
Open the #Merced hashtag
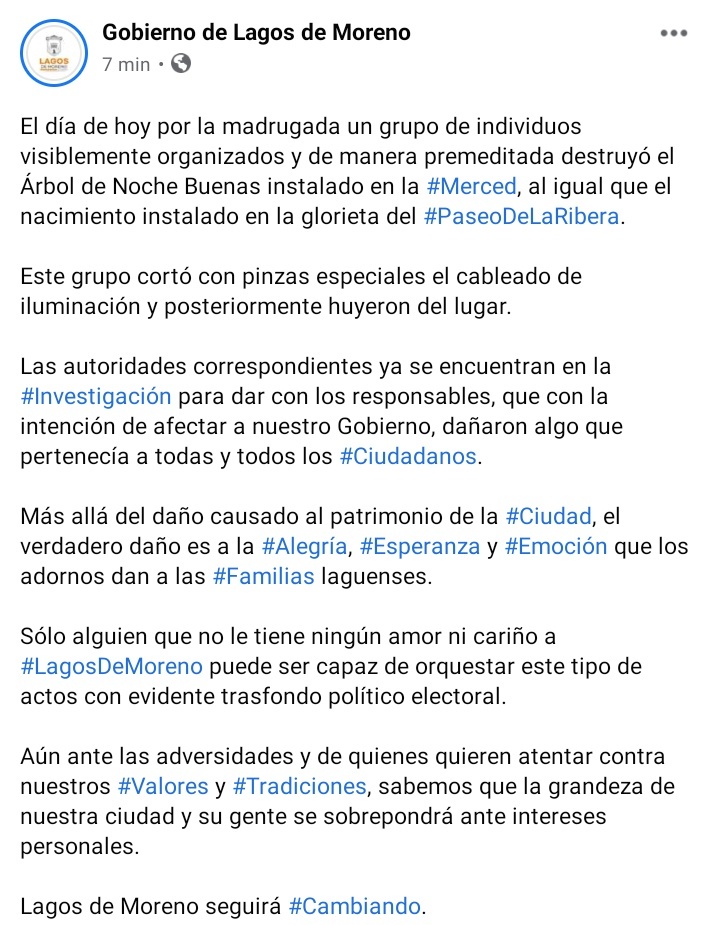471,186
